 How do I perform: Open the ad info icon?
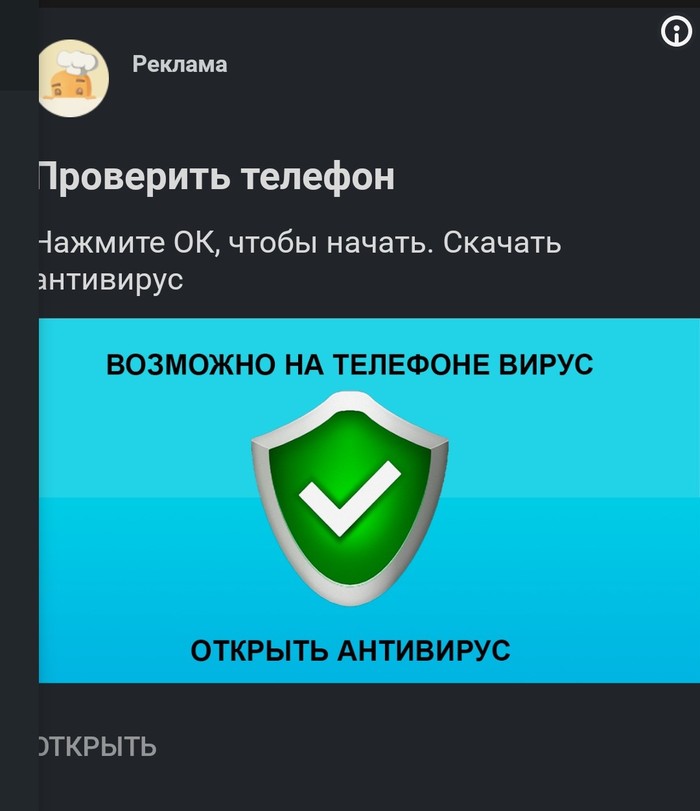(677, 33)
